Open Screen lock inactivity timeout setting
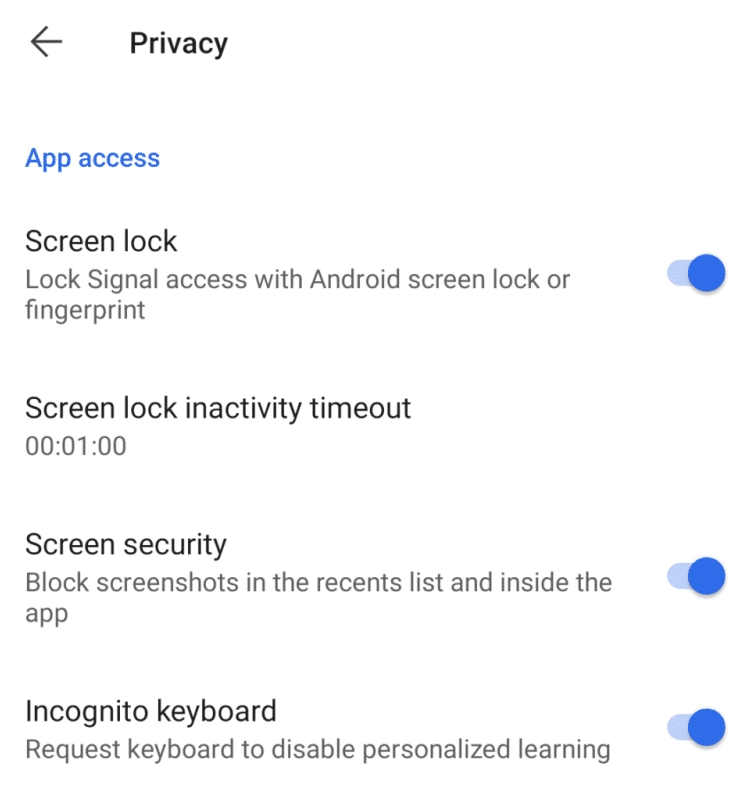 218,425
